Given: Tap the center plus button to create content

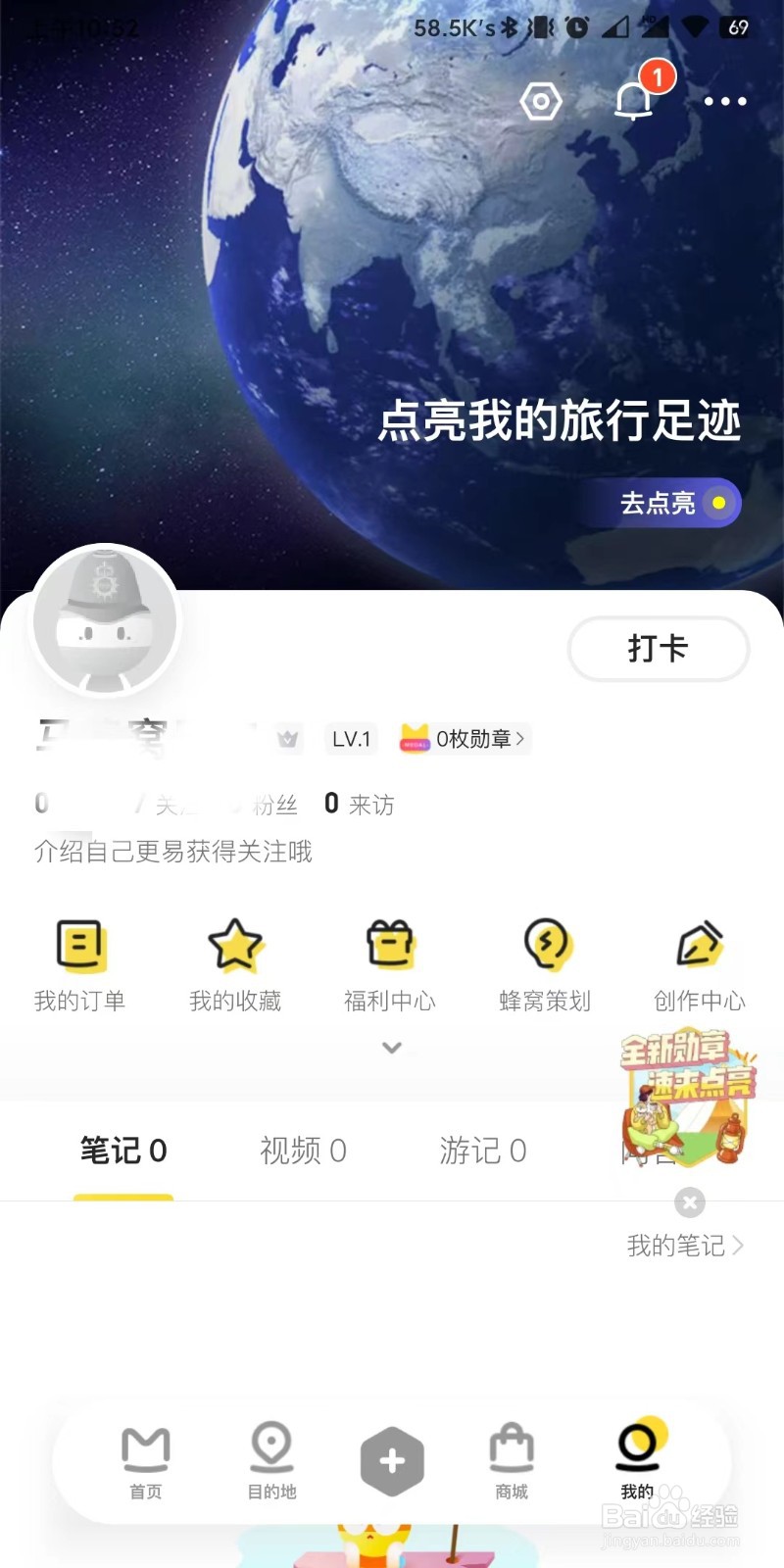Looking at the screenshot, I should coord(391,1460).
